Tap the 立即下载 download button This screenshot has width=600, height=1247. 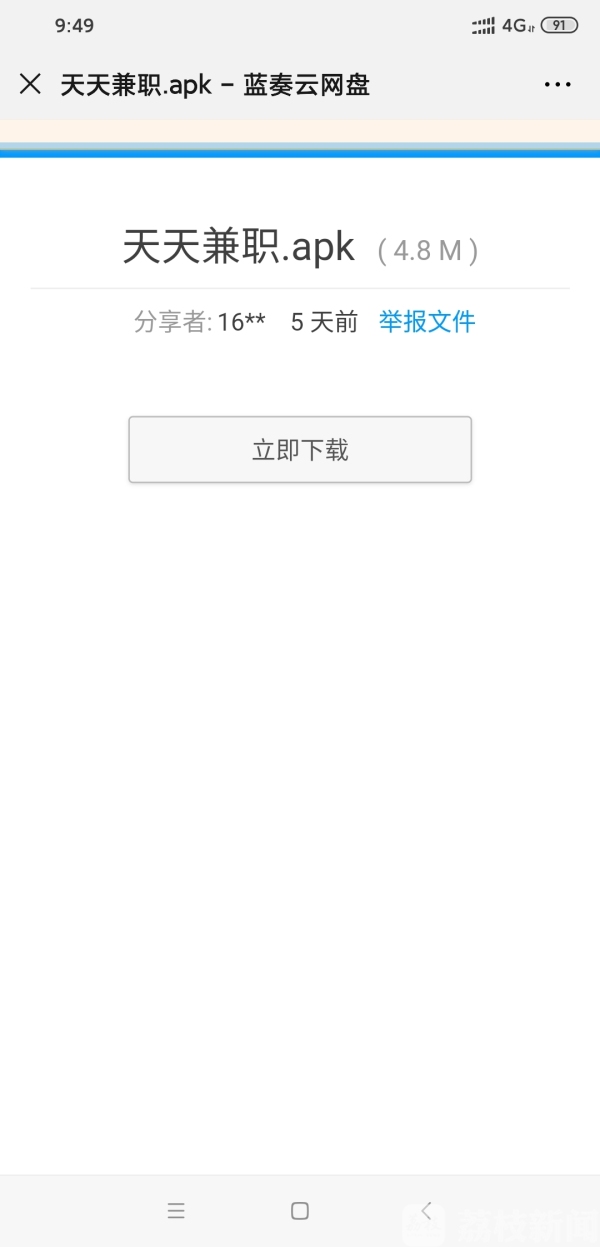coord(300,450)
